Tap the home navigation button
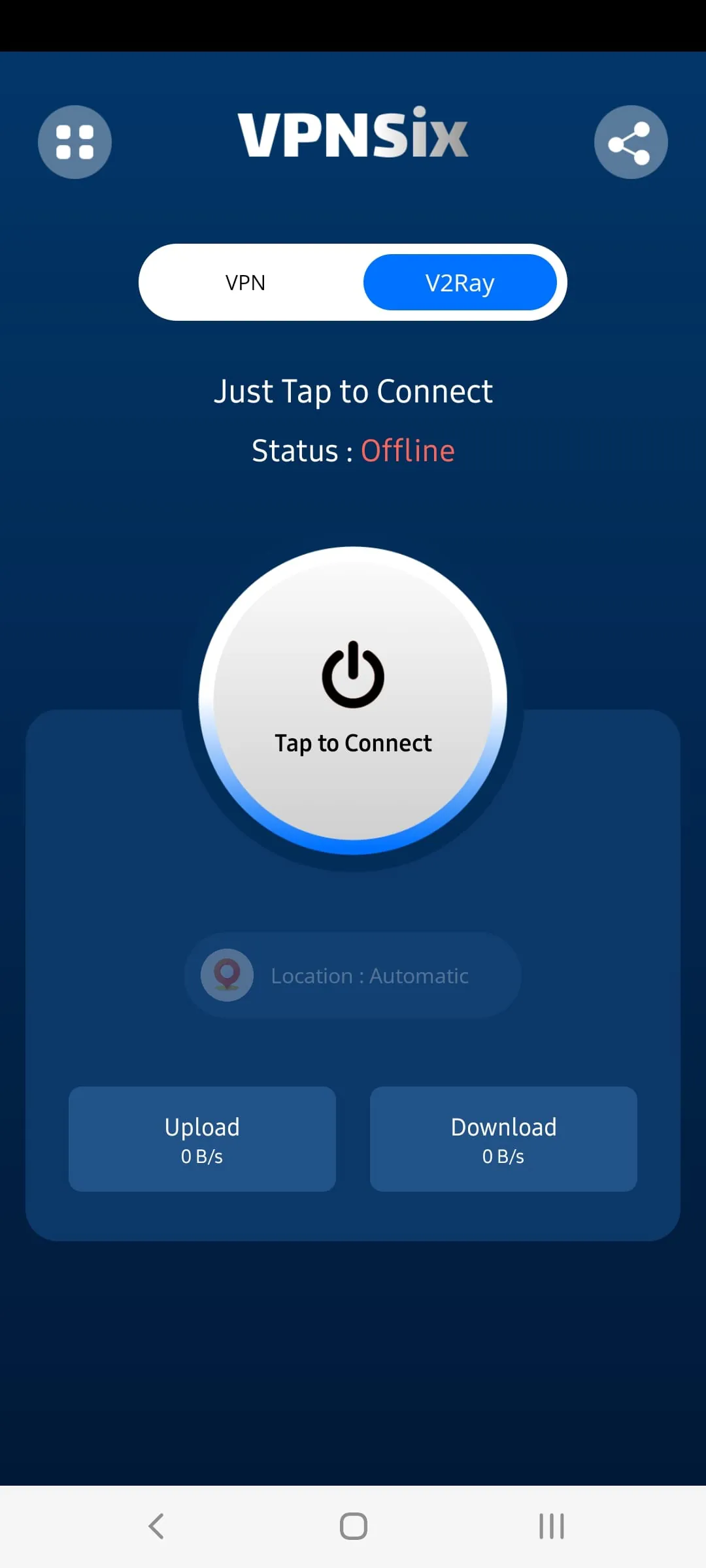706x1568 pixels. [353, 1526]
